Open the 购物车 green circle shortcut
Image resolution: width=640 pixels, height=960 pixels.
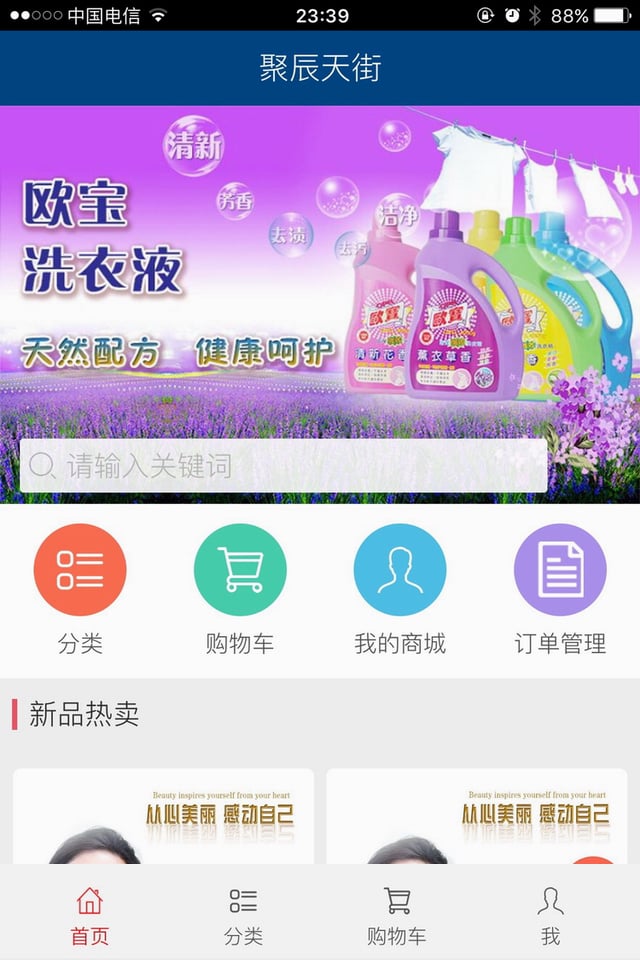[240, 570]
